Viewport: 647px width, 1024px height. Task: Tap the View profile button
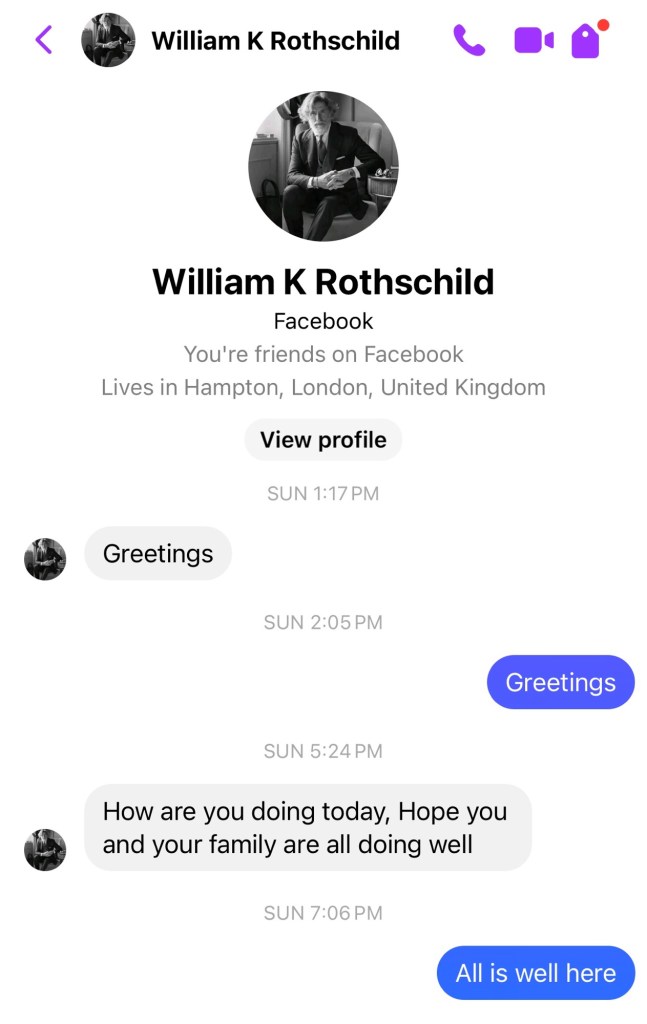[x=323, y=440]
